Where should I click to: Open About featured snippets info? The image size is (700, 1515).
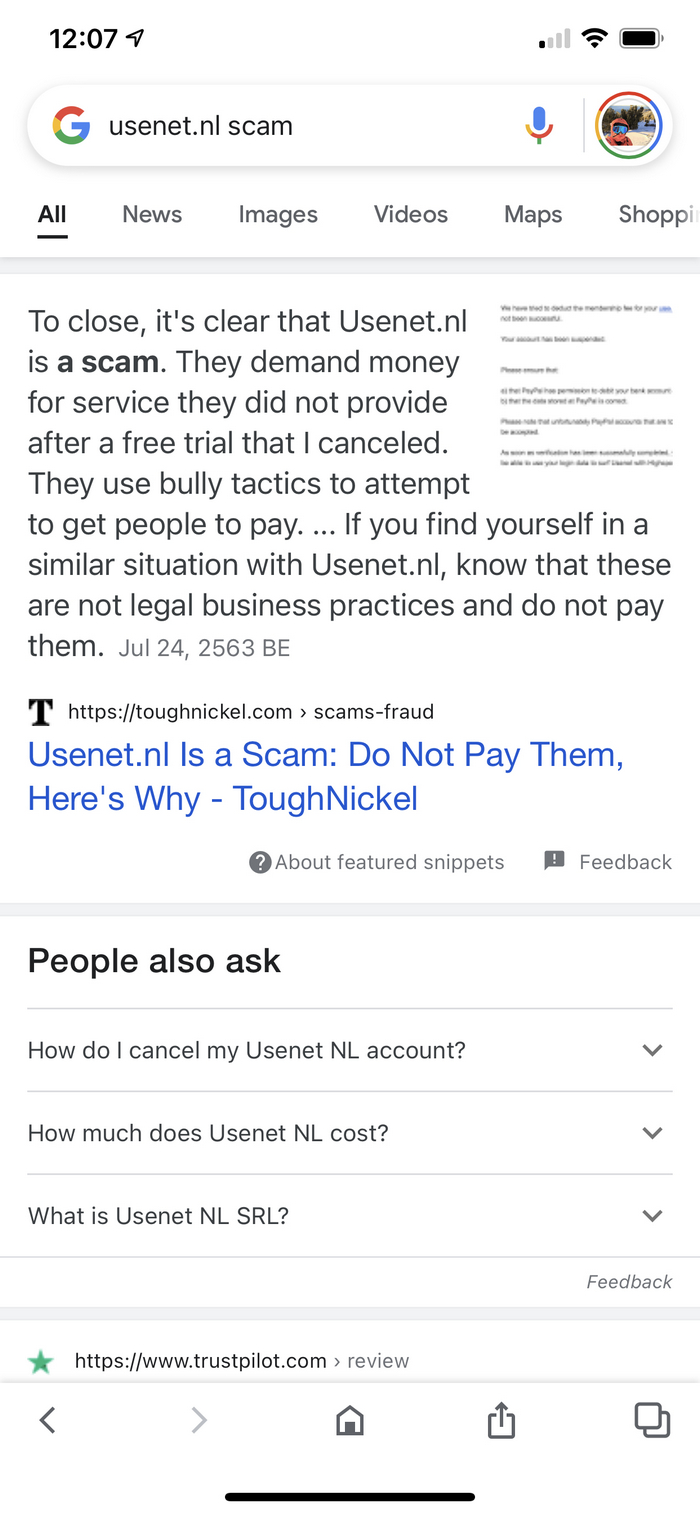pyautogui.click(x=377, y=862)
